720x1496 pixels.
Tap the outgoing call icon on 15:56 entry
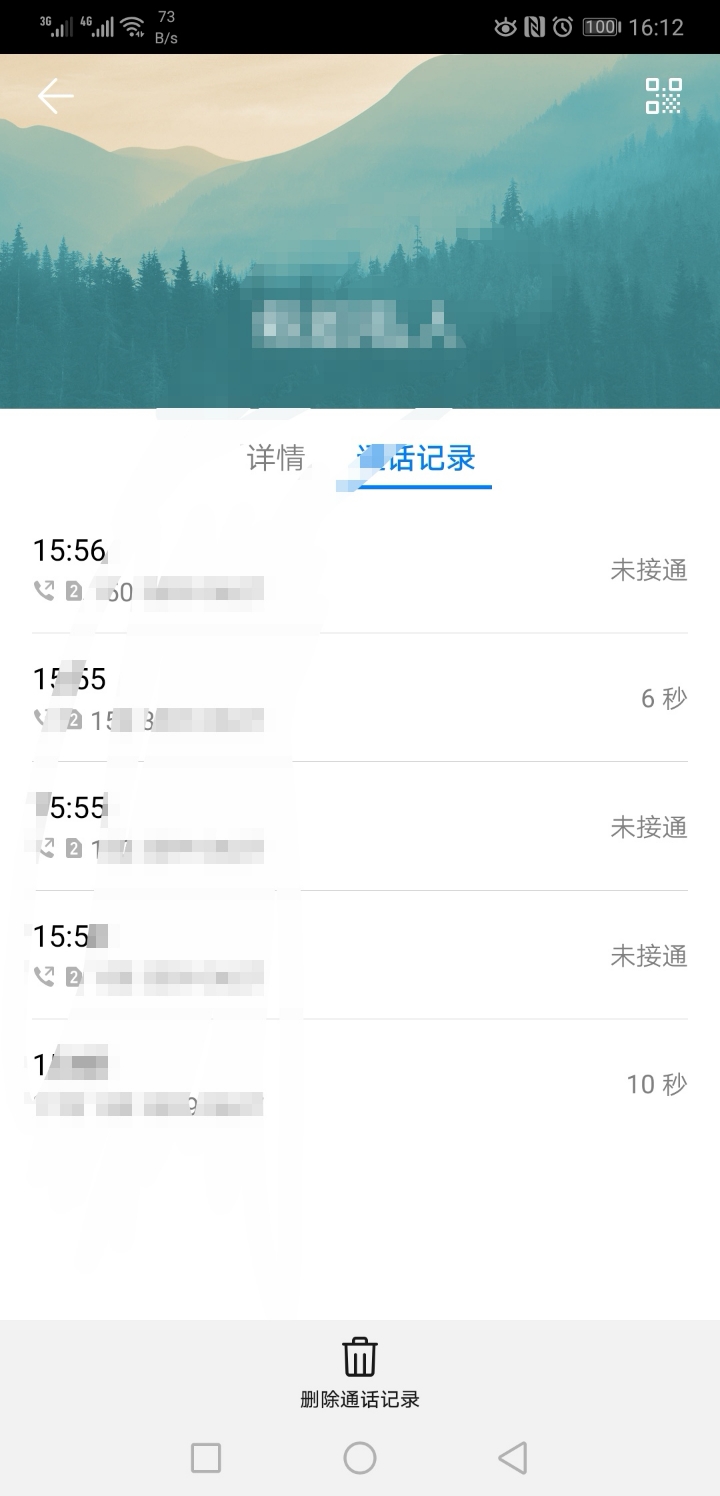click(x=42, y=590)
